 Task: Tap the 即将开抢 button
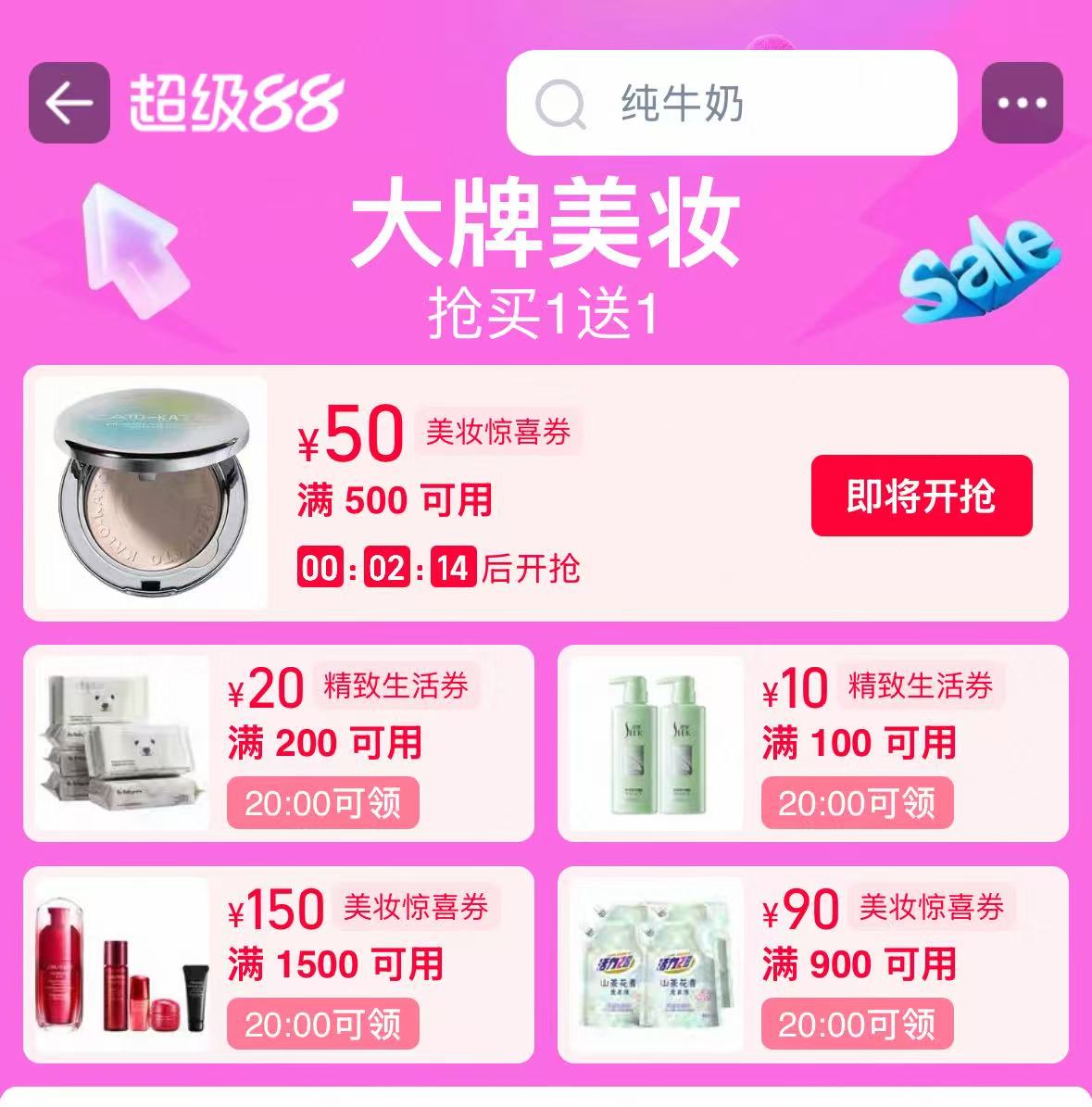[922, 496]
